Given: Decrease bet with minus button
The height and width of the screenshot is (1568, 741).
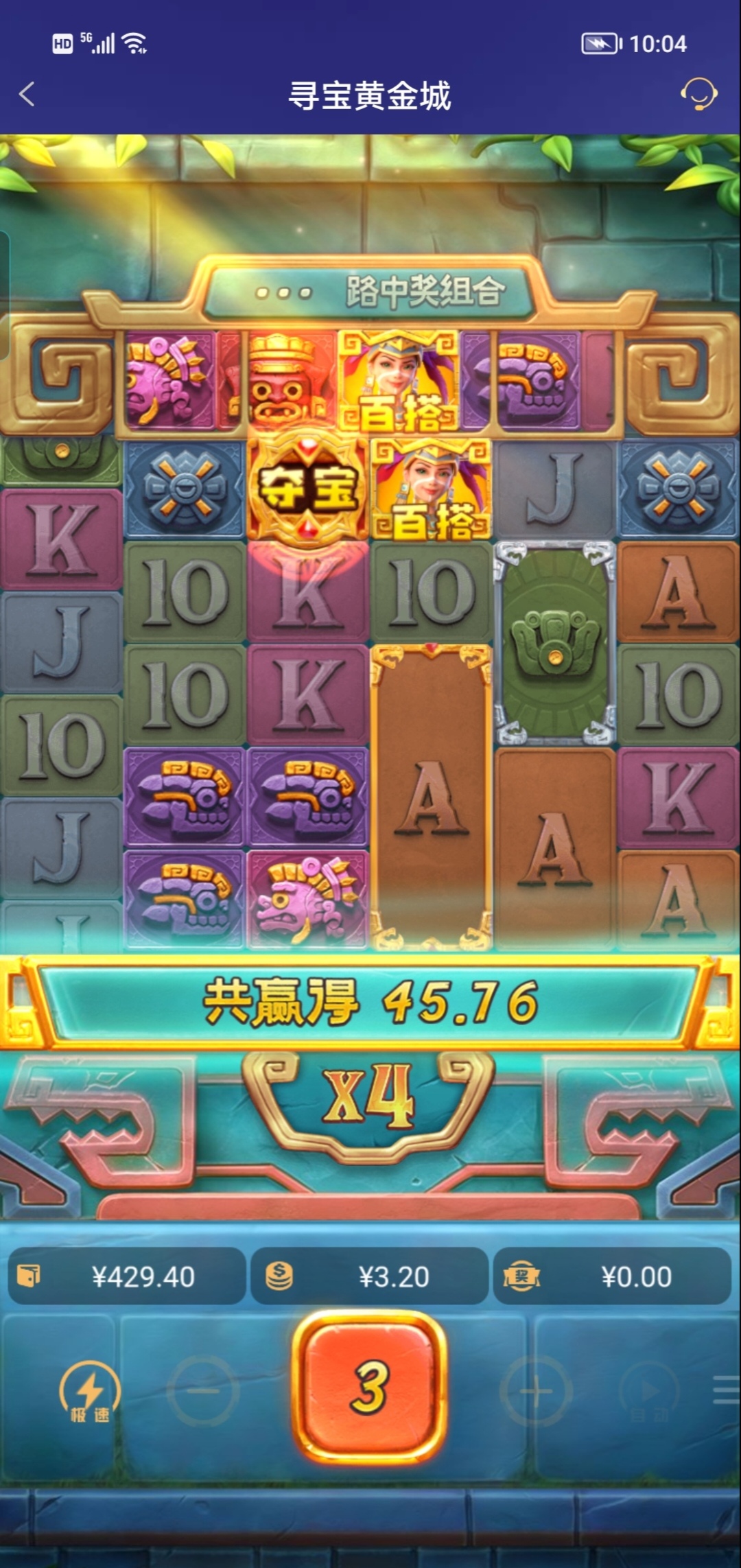Looking at the screenshot, I should [x=203, y=1391].
